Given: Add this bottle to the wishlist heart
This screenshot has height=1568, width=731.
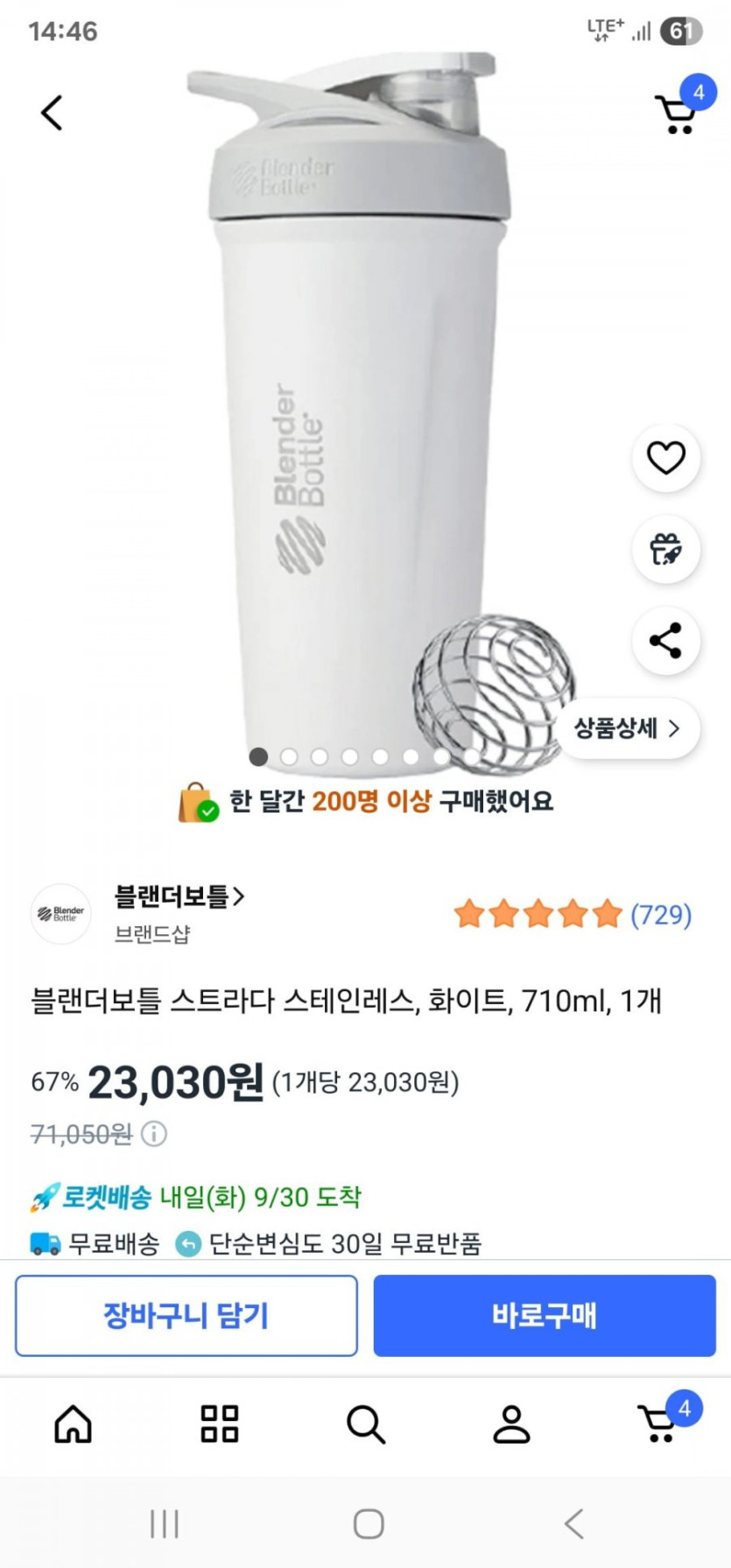Looking at the screenshot, I should 665,458.
